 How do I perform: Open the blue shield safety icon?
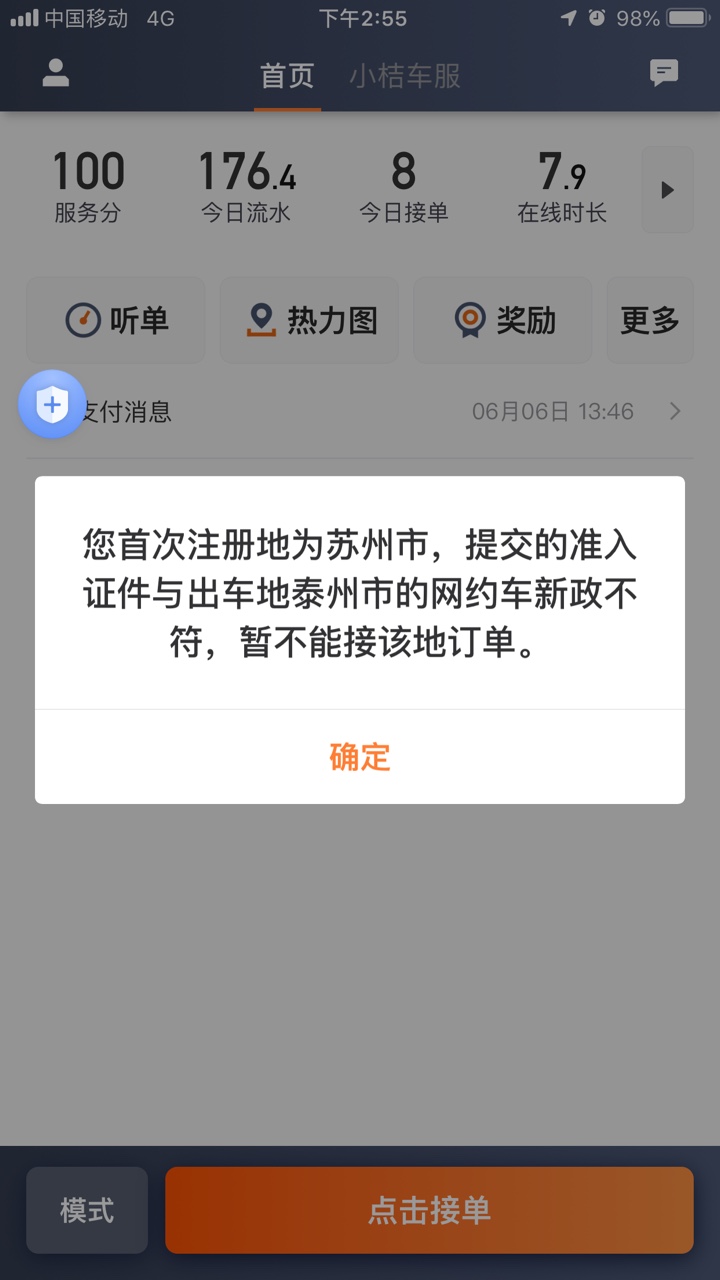[52, 405]
